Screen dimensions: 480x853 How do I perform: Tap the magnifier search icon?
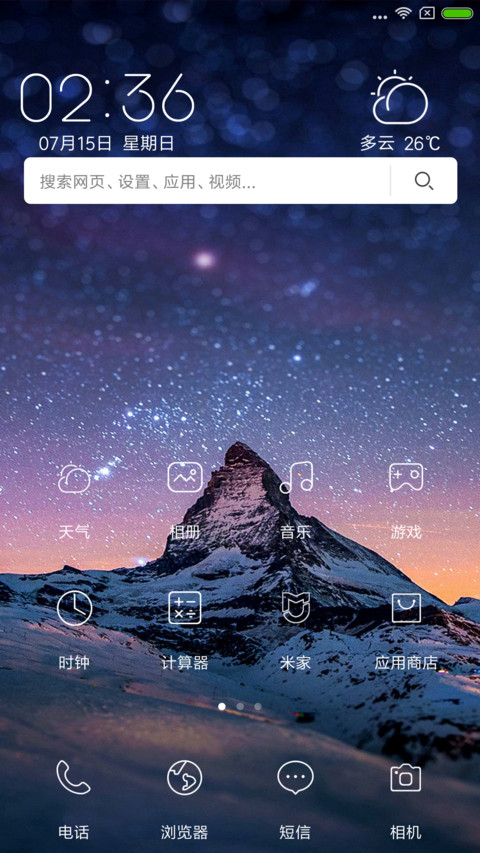tap(423, 181)
